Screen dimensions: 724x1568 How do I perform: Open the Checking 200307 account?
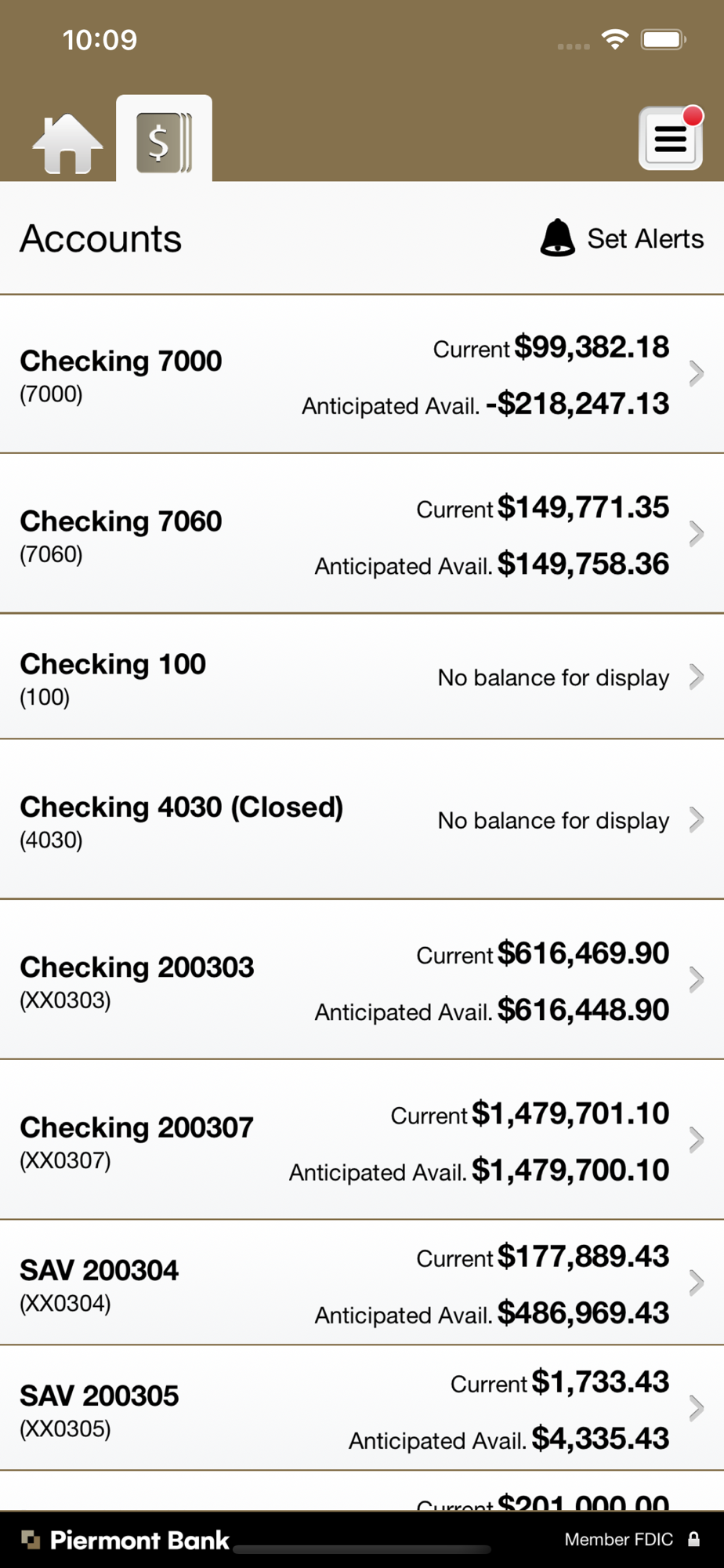click(362, 1140)
